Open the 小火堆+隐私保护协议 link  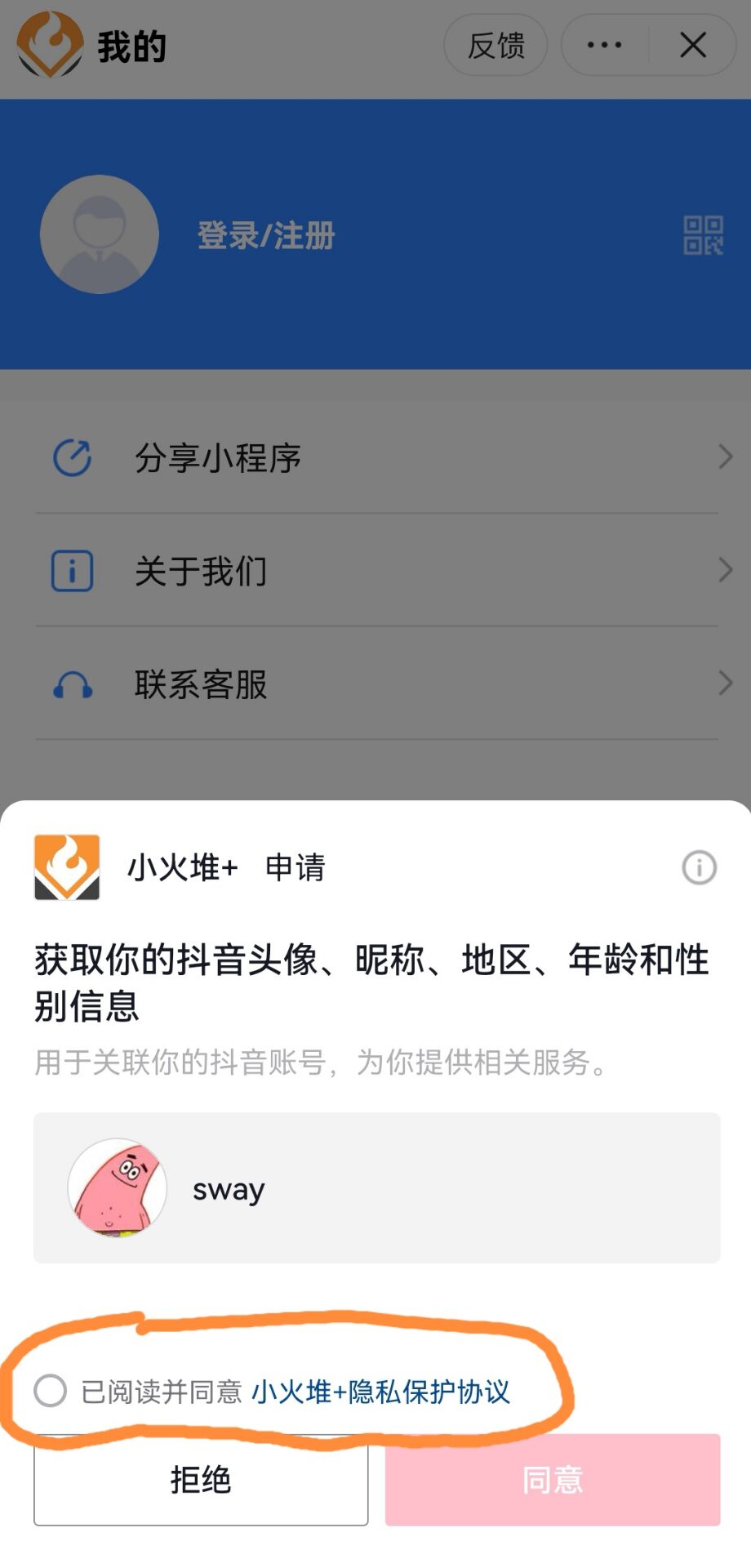(380, 1391)
